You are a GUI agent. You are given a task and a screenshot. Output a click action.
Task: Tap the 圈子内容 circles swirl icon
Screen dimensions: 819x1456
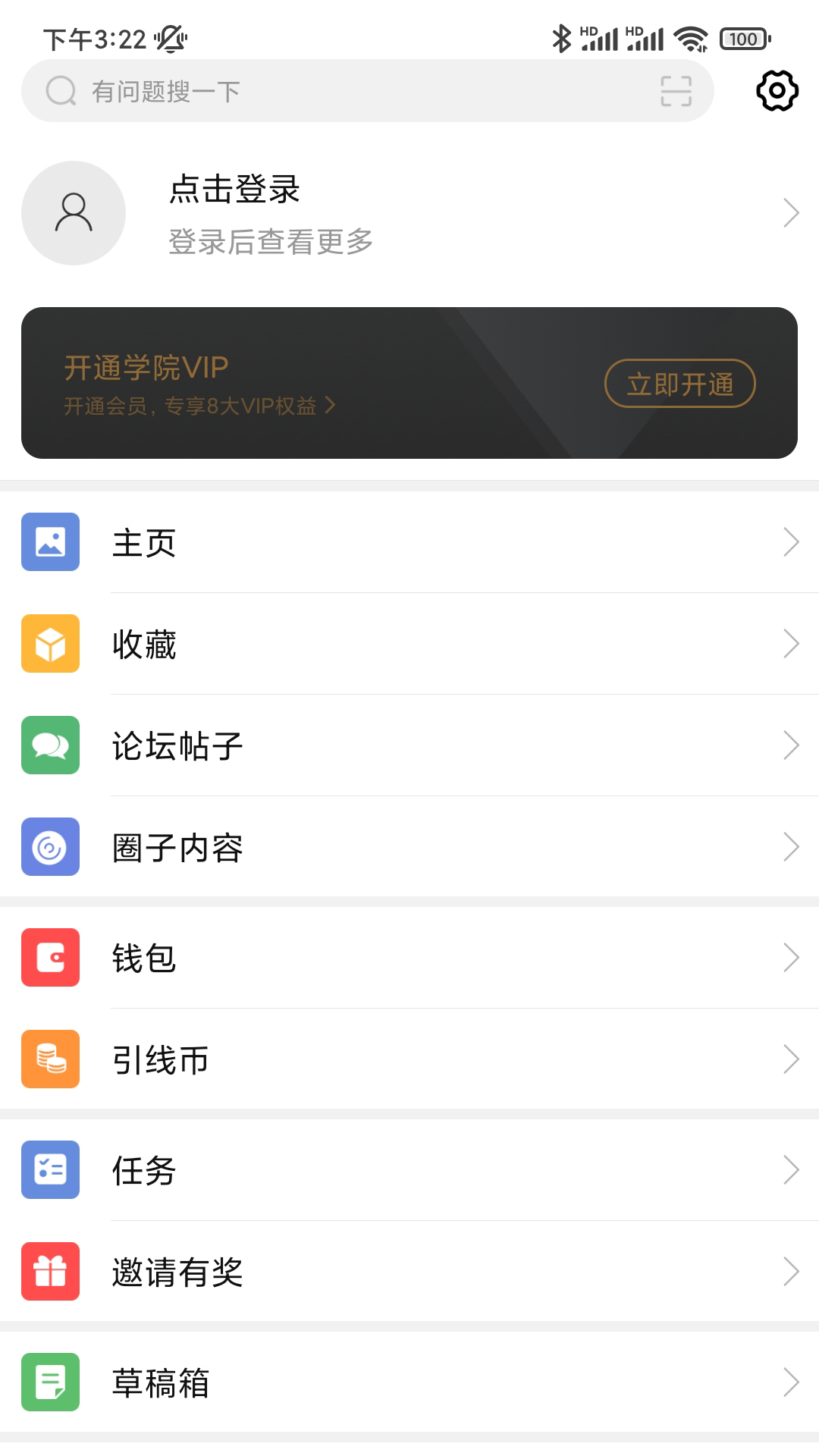(50, 847)
